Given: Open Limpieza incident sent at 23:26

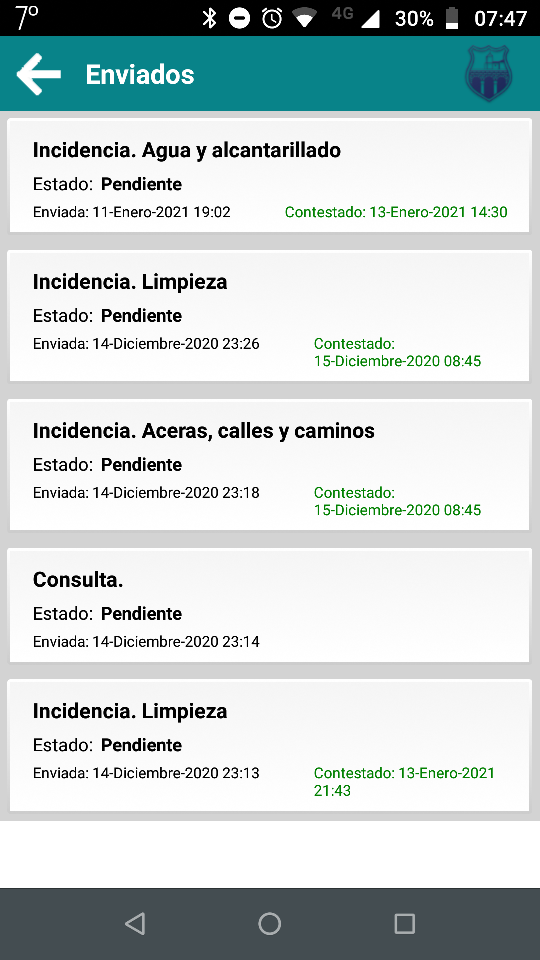Looking at the screenshot, I should tap(269, 317).
